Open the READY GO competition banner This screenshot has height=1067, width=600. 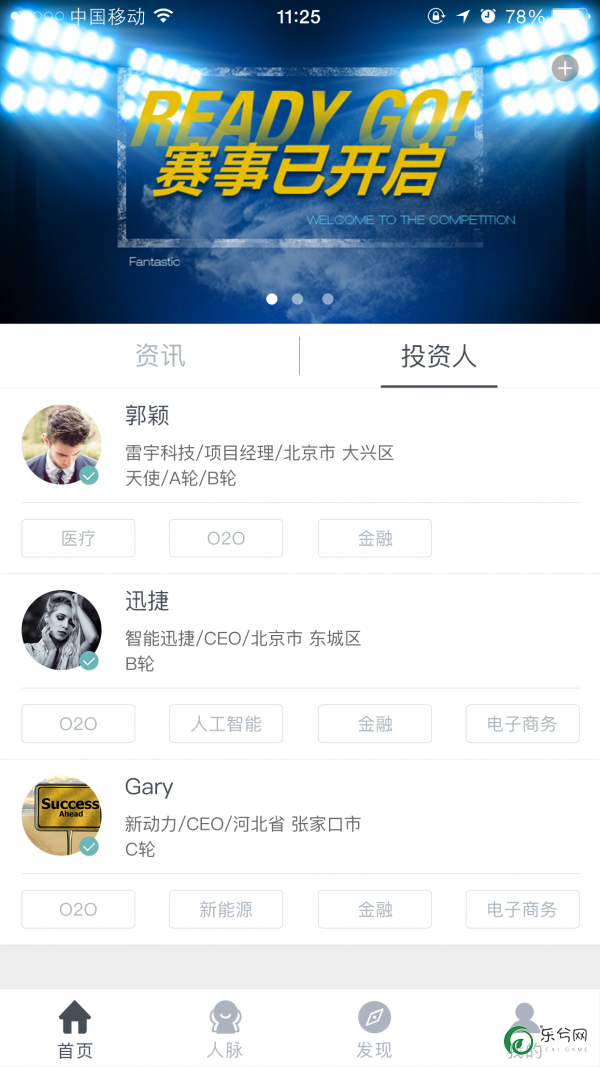pos(300,160)
